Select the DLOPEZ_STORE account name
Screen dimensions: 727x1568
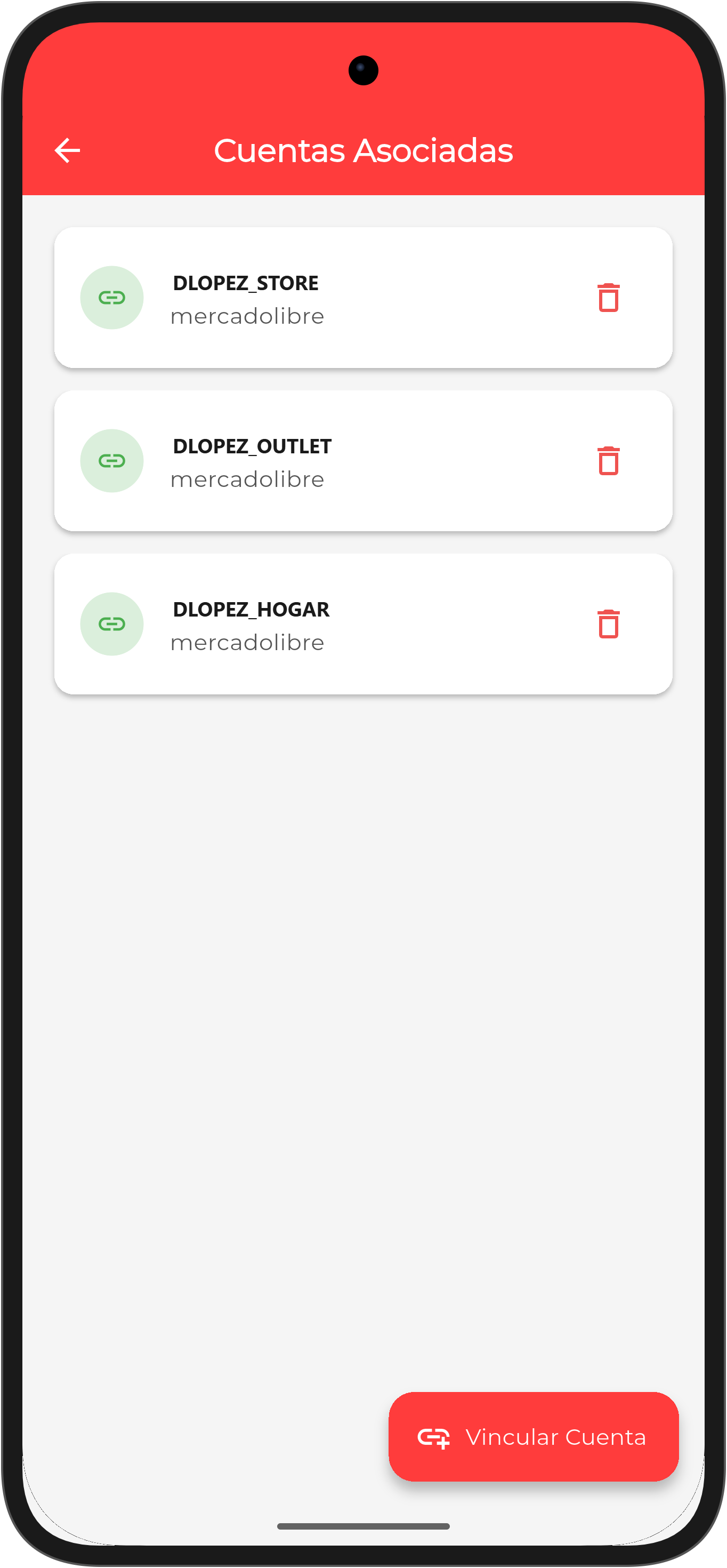point(246,283)
